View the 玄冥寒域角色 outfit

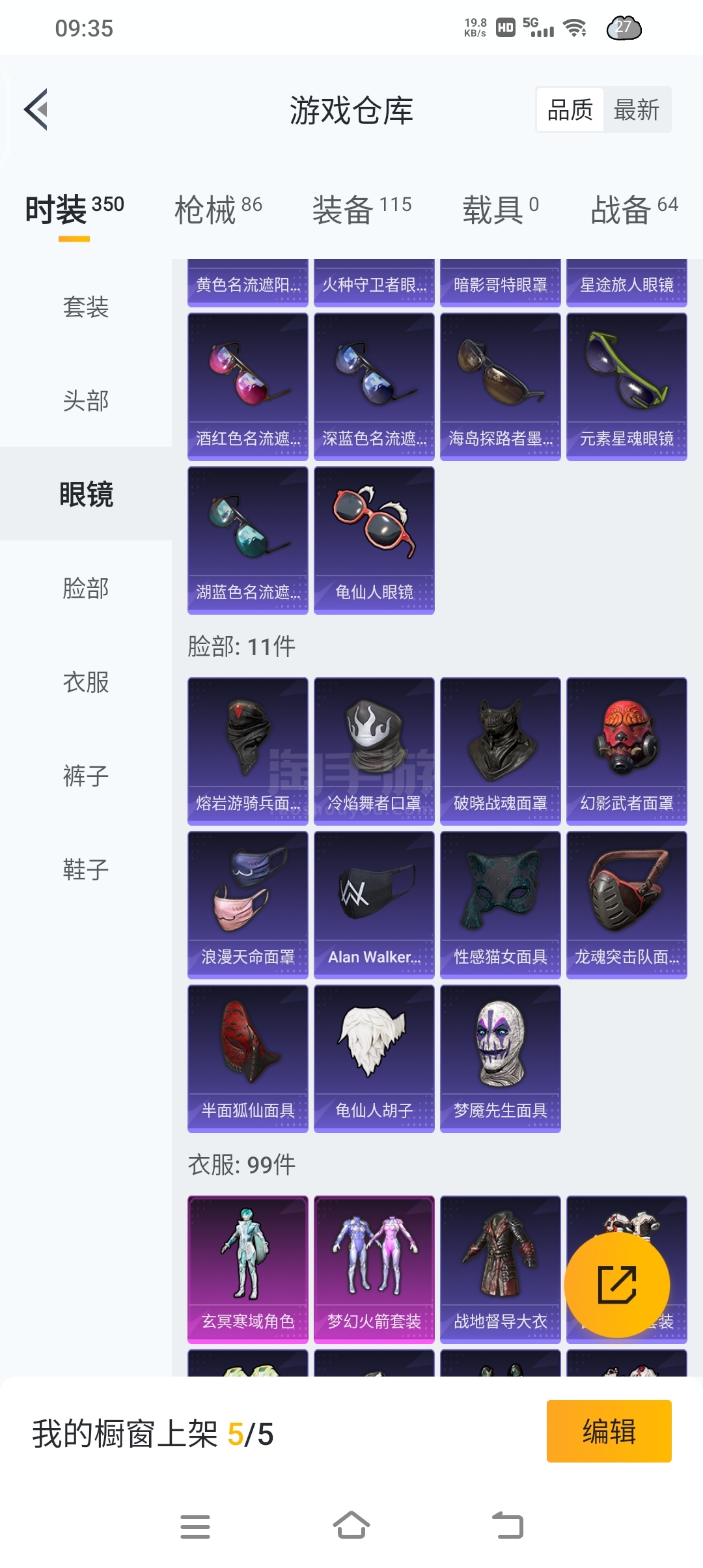(x=248, y=1270)
